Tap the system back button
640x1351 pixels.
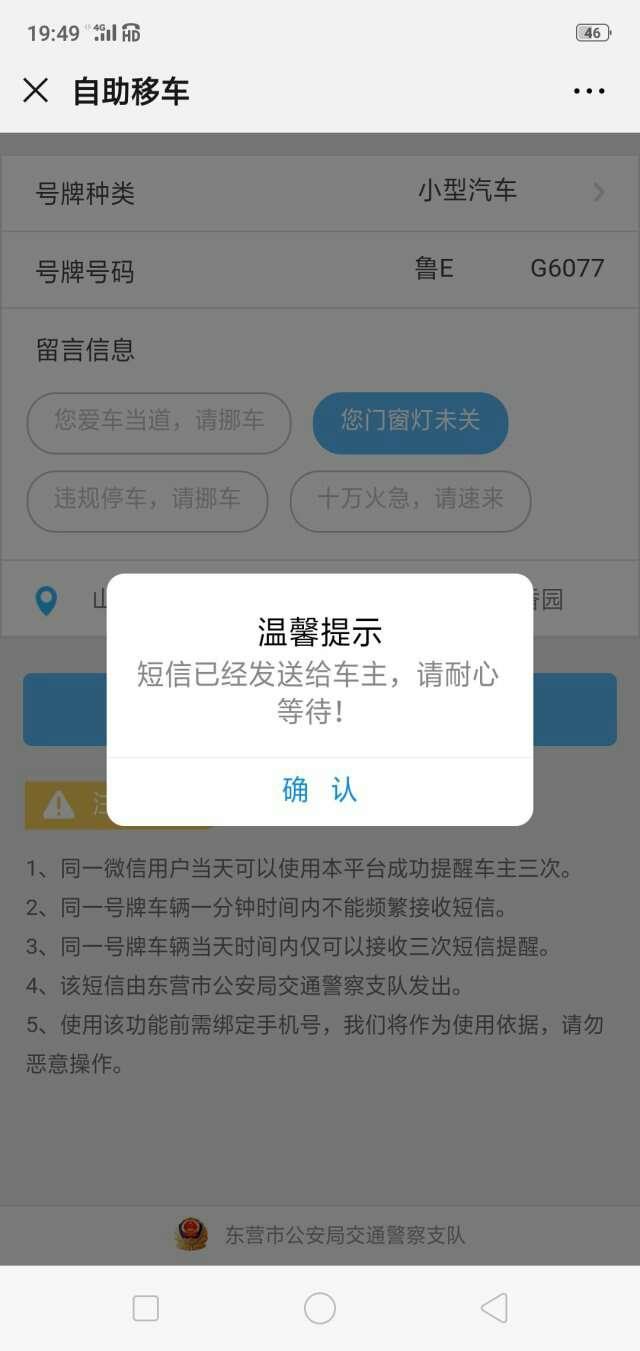coord(494,1308)
